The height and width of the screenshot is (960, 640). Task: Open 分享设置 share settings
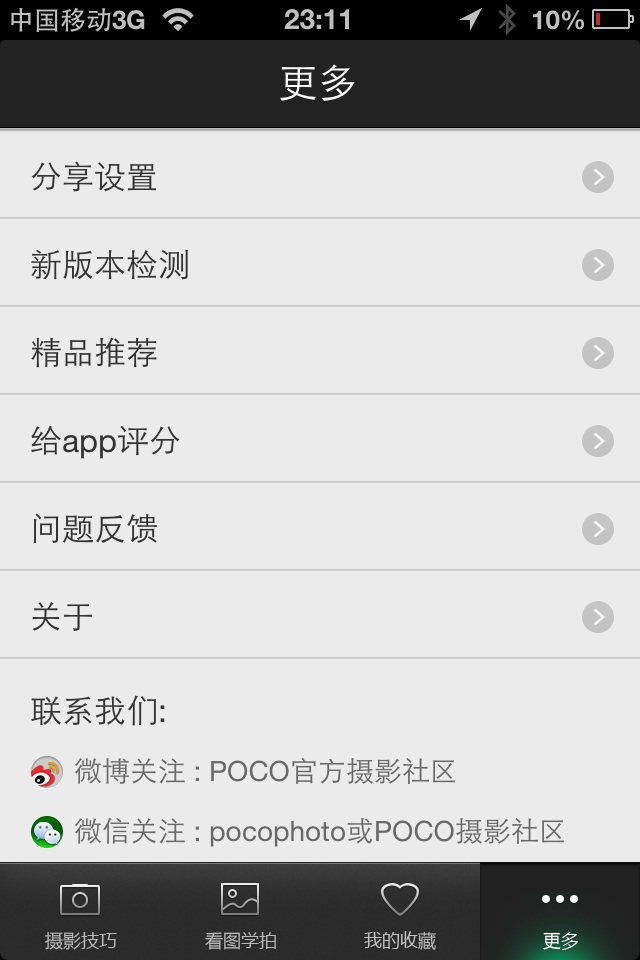[x=320, y=177]
